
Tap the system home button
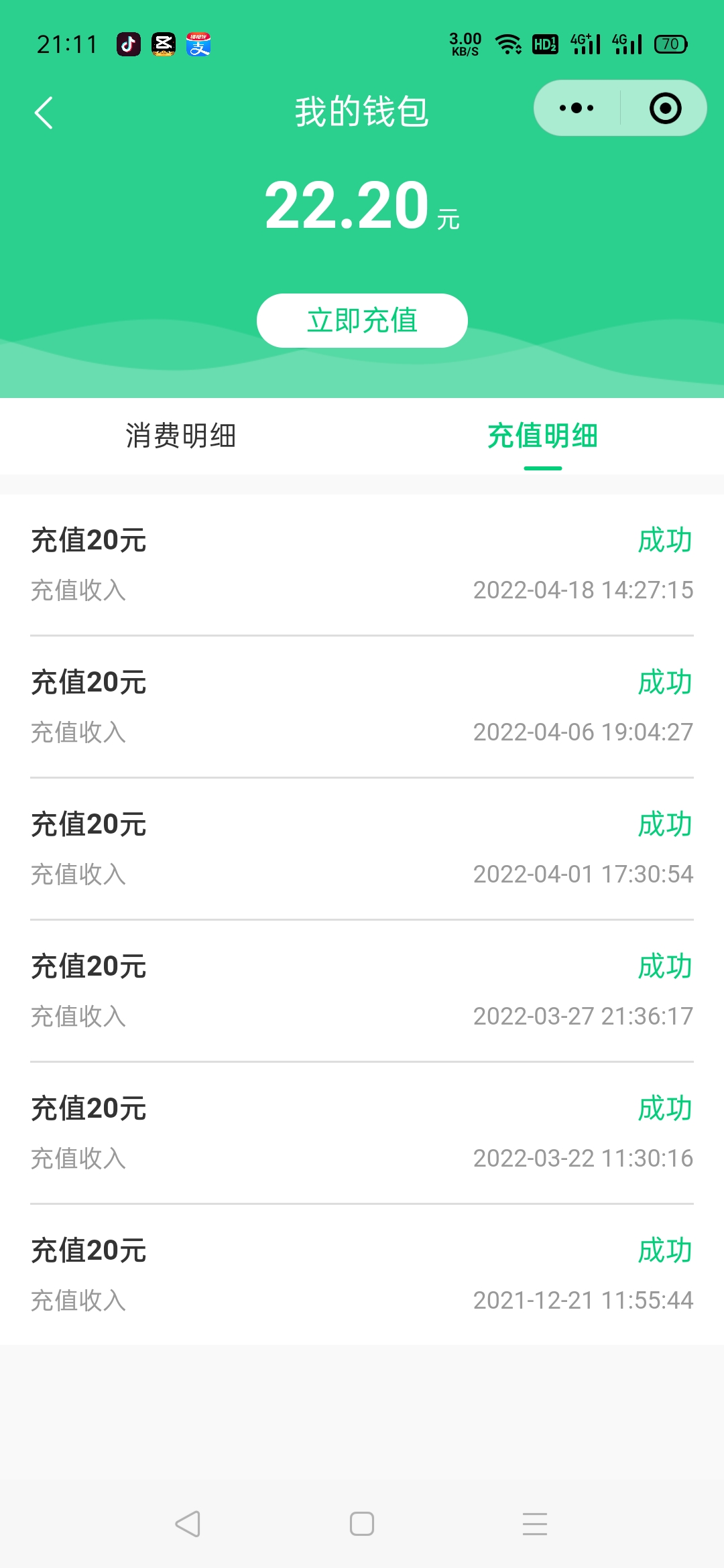[x=362, y=1524]
